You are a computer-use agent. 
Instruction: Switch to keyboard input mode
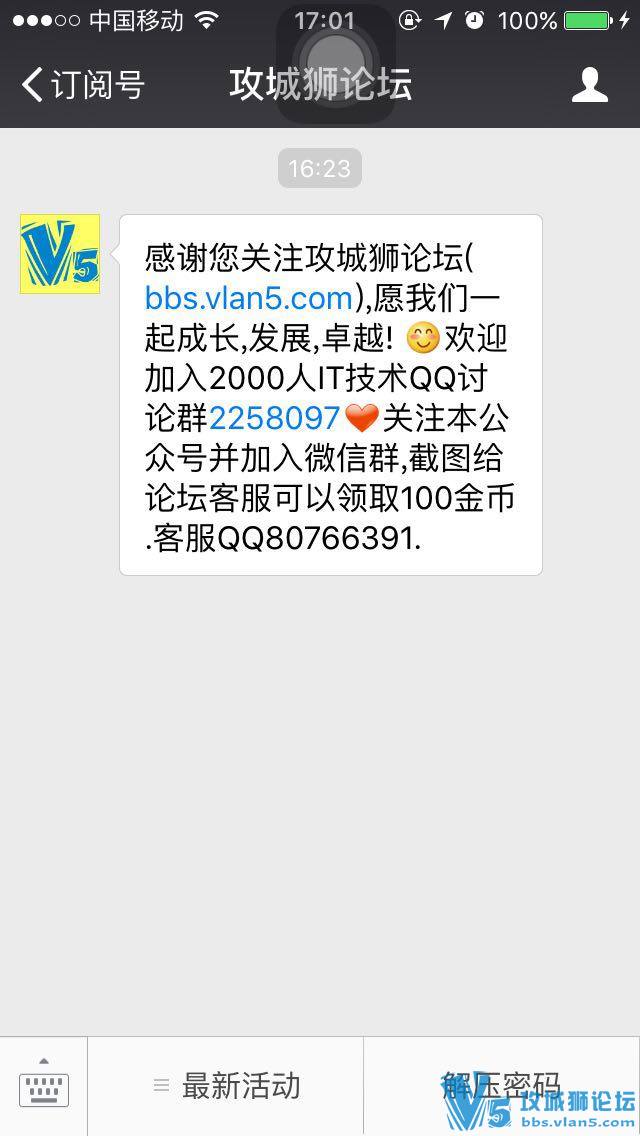(44, 1086)
